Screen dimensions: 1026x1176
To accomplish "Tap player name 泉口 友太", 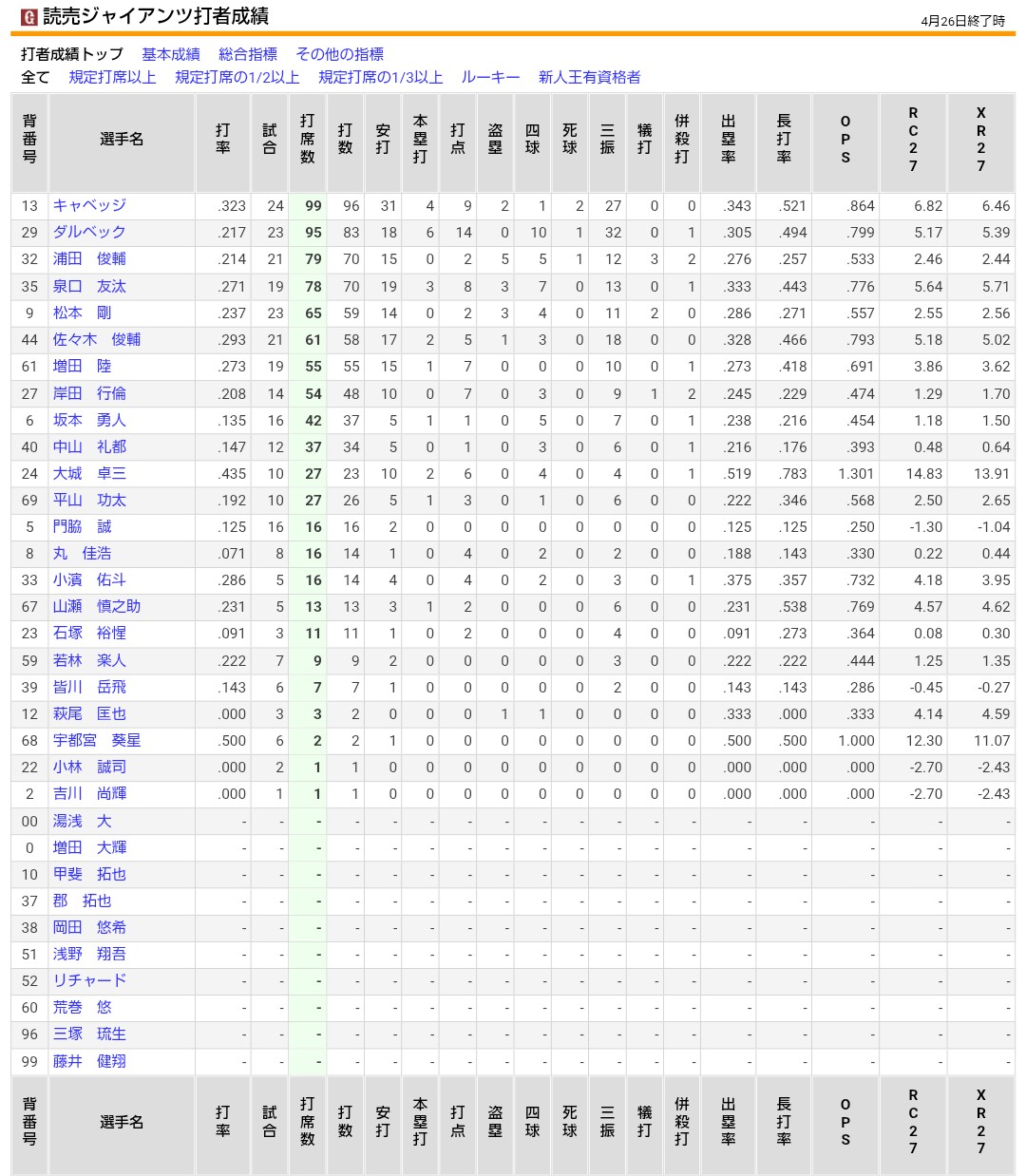I will click(89, 286).
